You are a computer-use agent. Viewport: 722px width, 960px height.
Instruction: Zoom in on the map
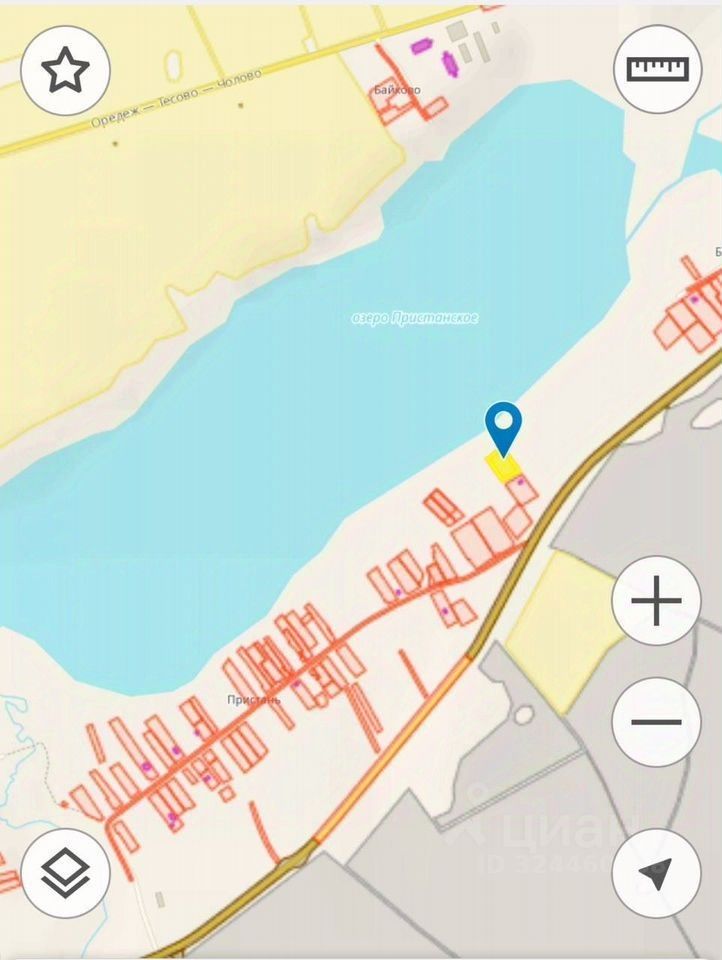coord(657,601)
